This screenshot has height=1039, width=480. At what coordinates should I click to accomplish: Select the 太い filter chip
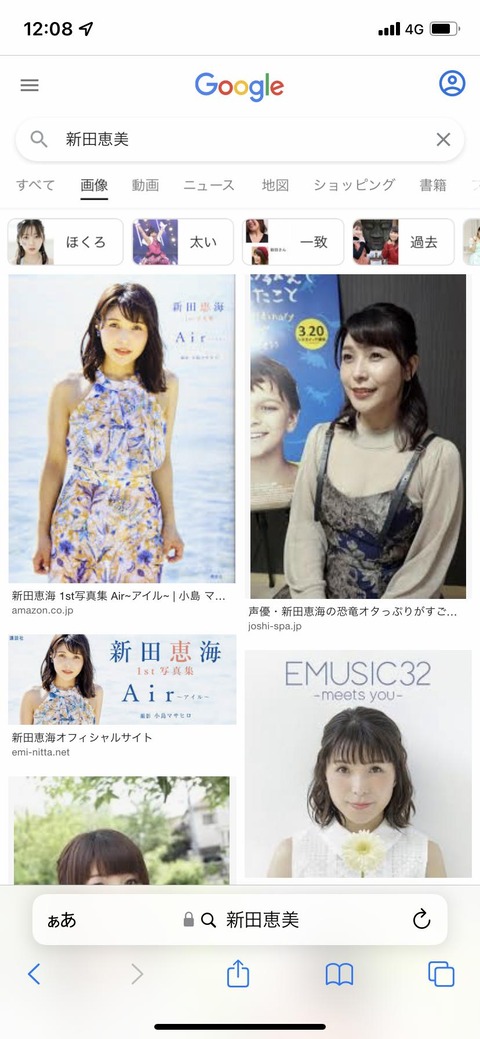pos(183,242)
